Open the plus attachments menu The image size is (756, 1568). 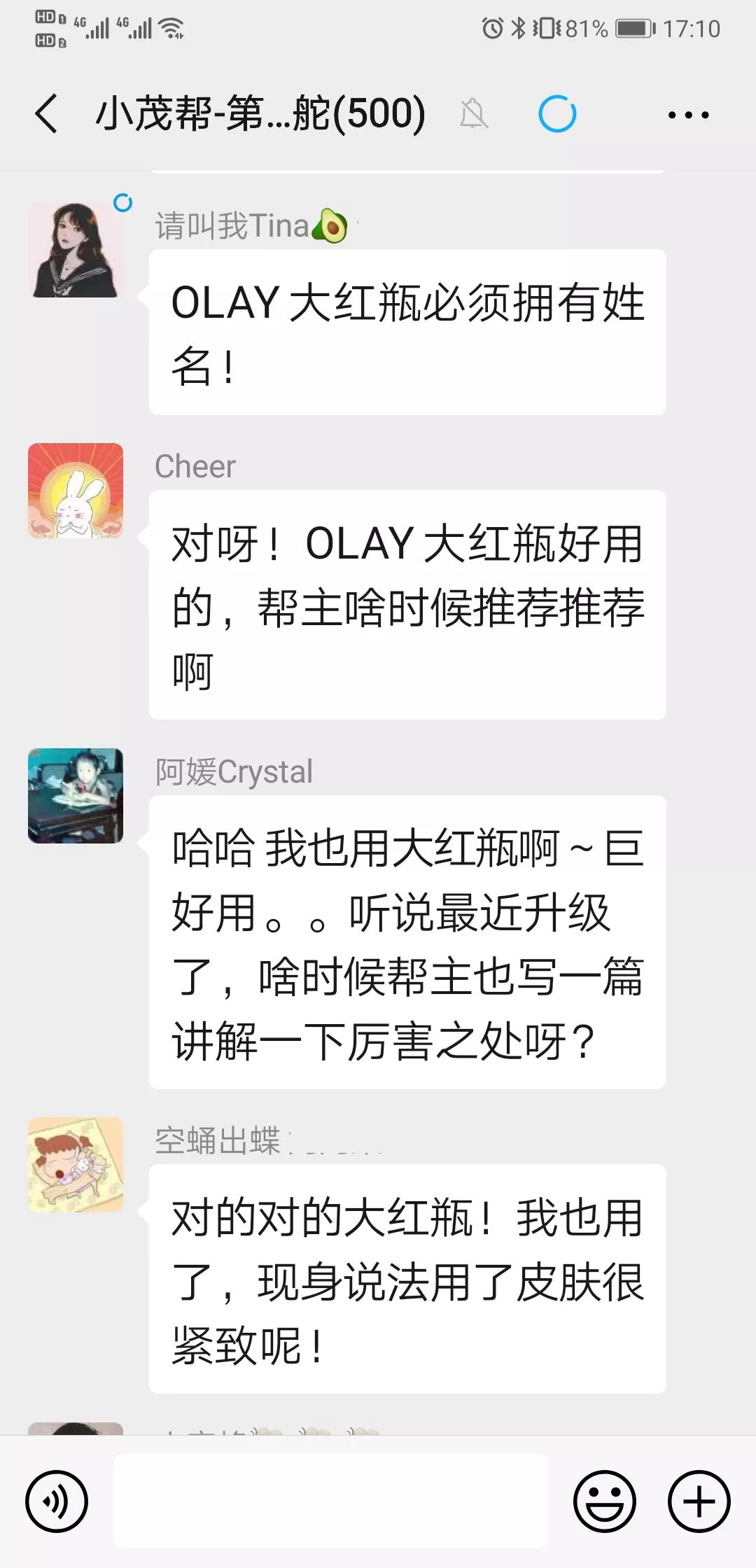(x=699, y=1501)
